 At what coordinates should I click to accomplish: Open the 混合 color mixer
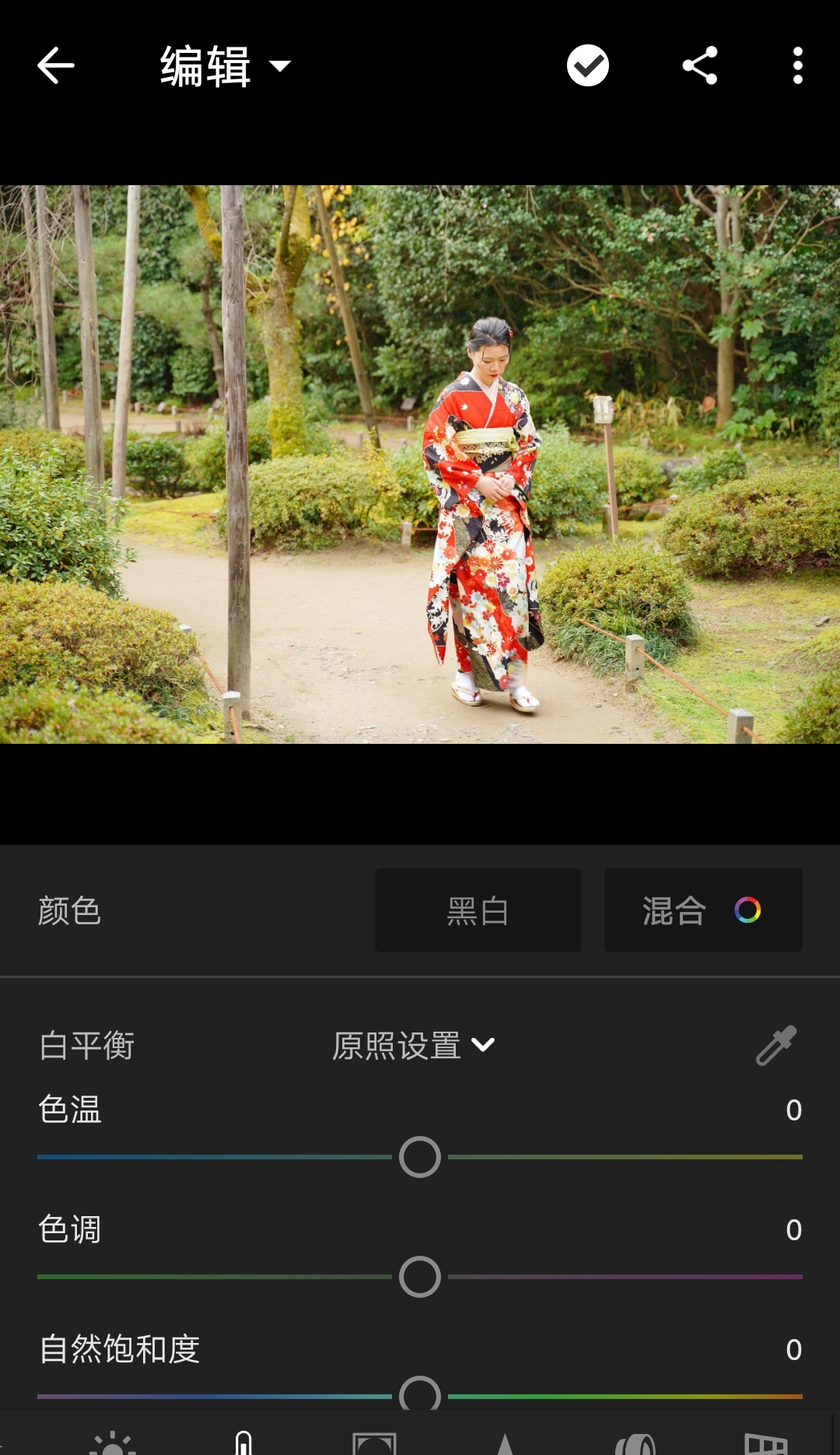click(702, 910)
